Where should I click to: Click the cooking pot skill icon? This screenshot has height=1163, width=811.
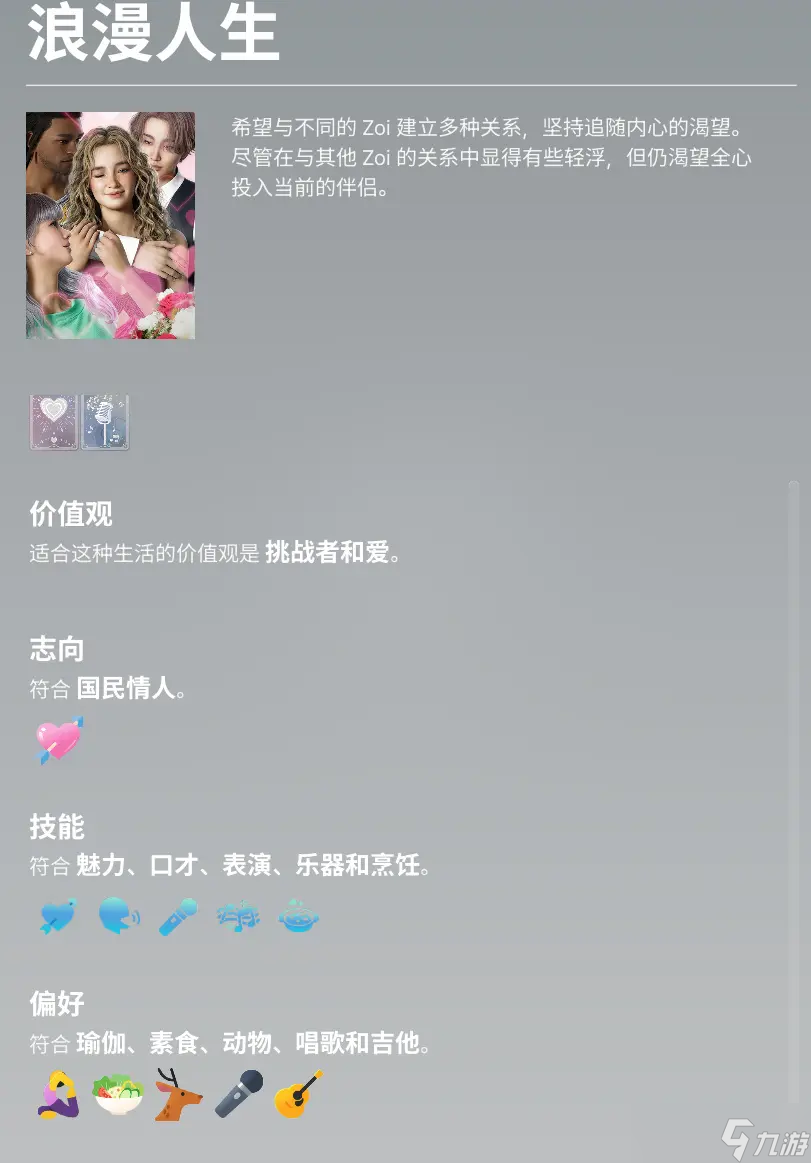298,916
